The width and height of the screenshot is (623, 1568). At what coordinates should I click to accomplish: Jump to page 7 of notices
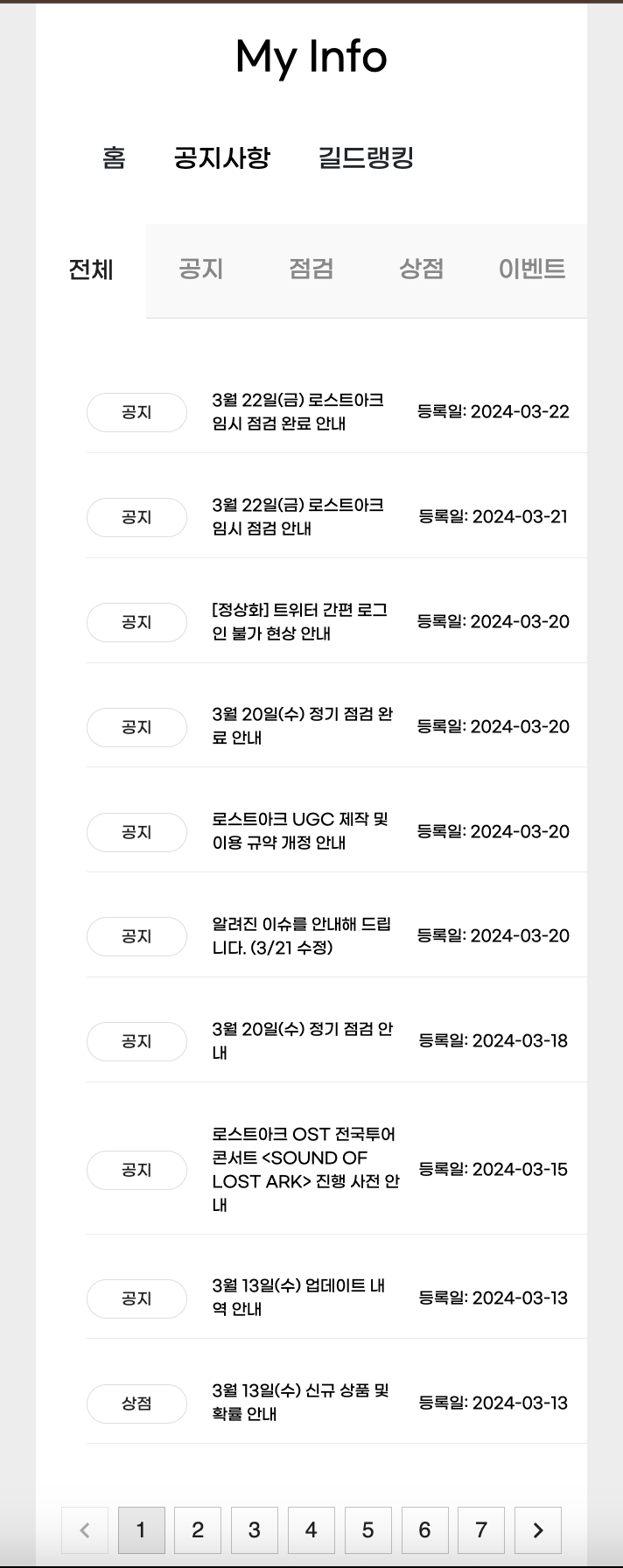tap(480, 1530)
